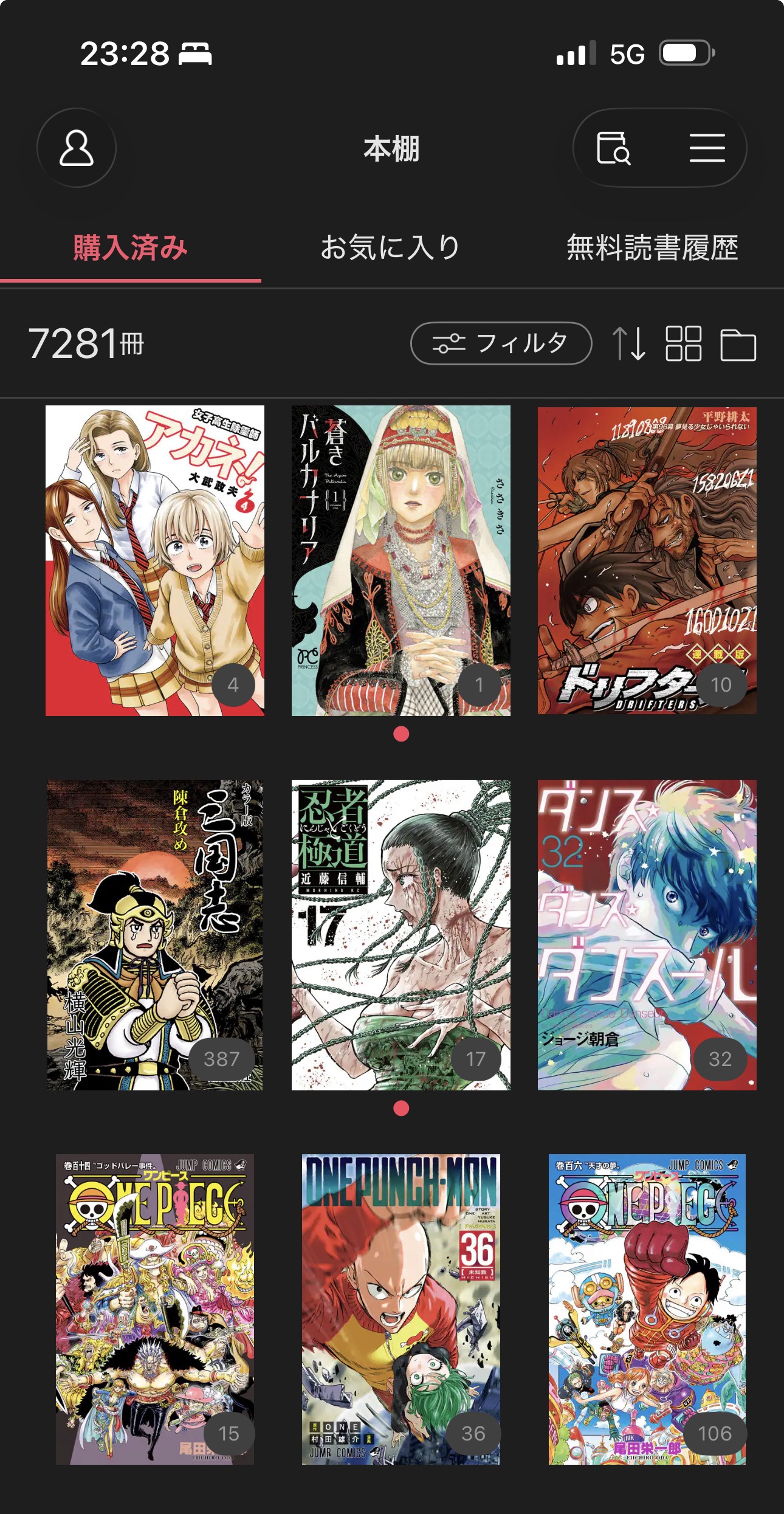784x1514 pixels.
Task: Open the アカネ! manga series
Action: 155,560
